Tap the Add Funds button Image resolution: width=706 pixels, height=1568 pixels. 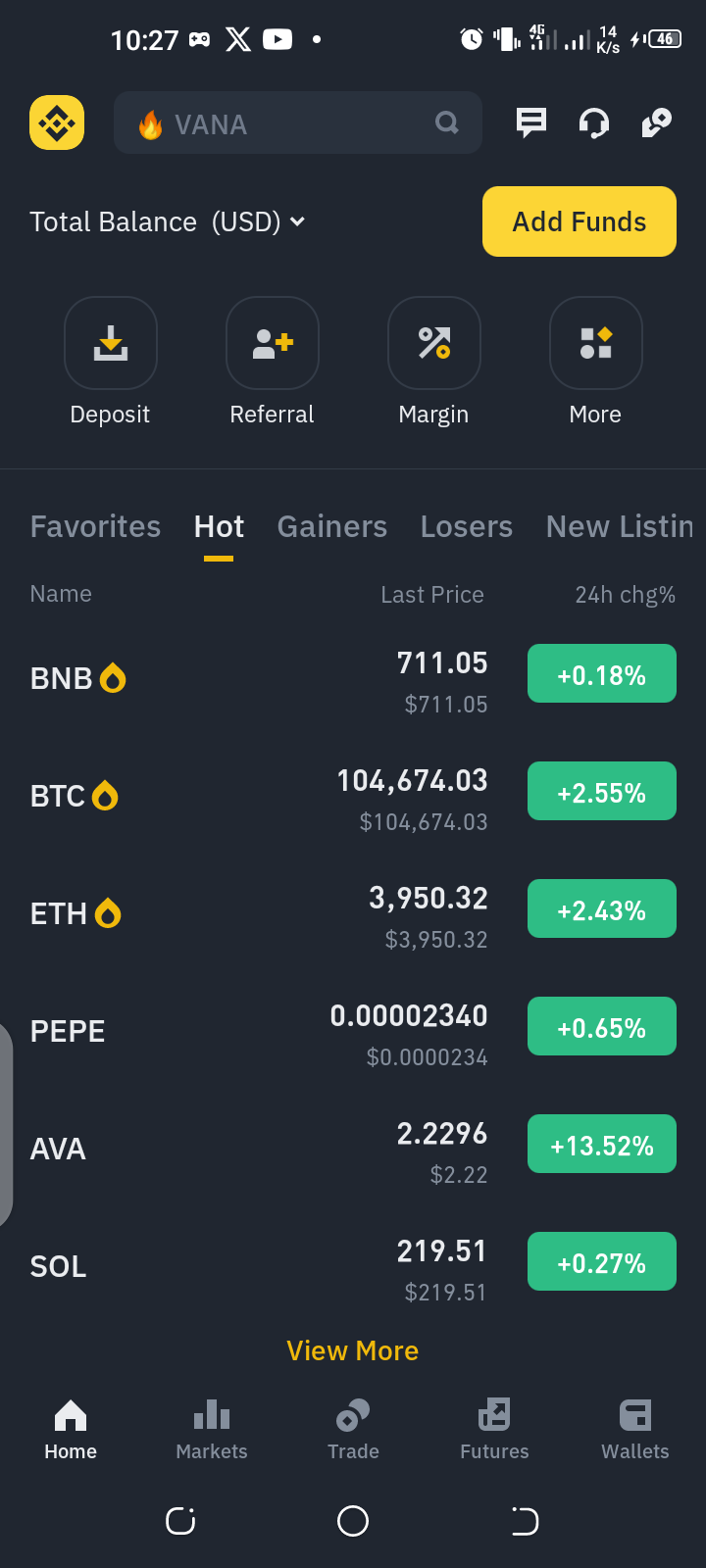click(579, 221)
